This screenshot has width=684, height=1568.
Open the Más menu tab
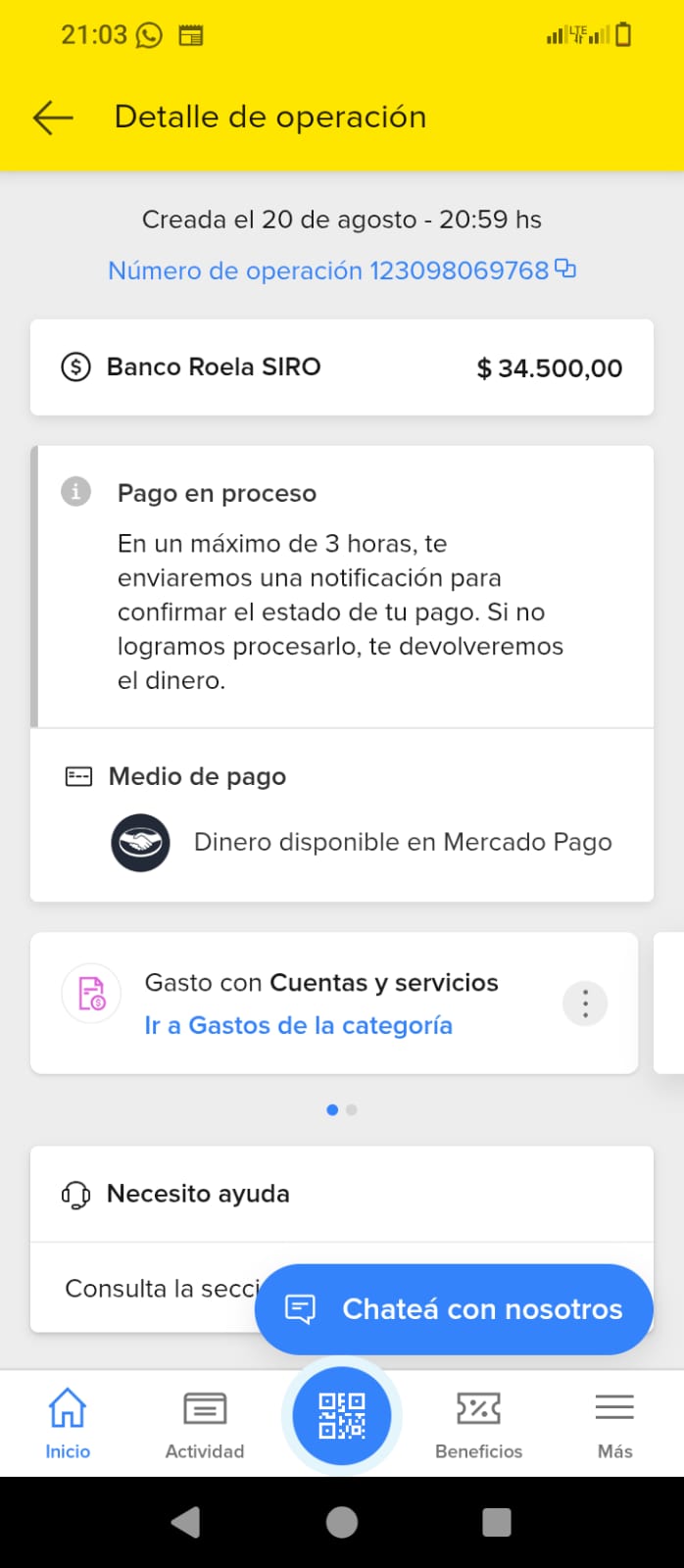pyautogui.click(x=614, y=1423)
